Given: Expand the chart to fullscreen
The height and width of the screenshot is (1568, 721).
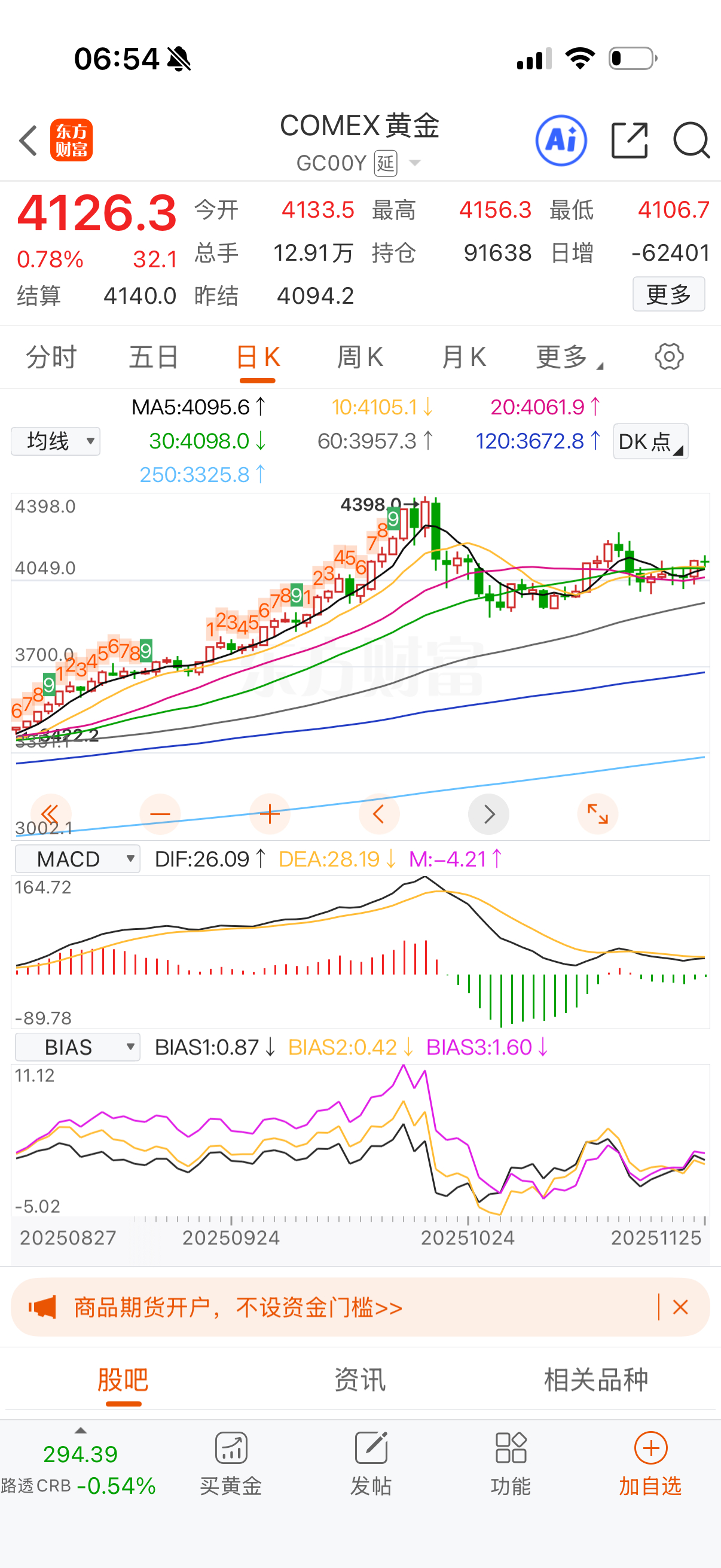Looking at the screenshot, I should point(597,814).
